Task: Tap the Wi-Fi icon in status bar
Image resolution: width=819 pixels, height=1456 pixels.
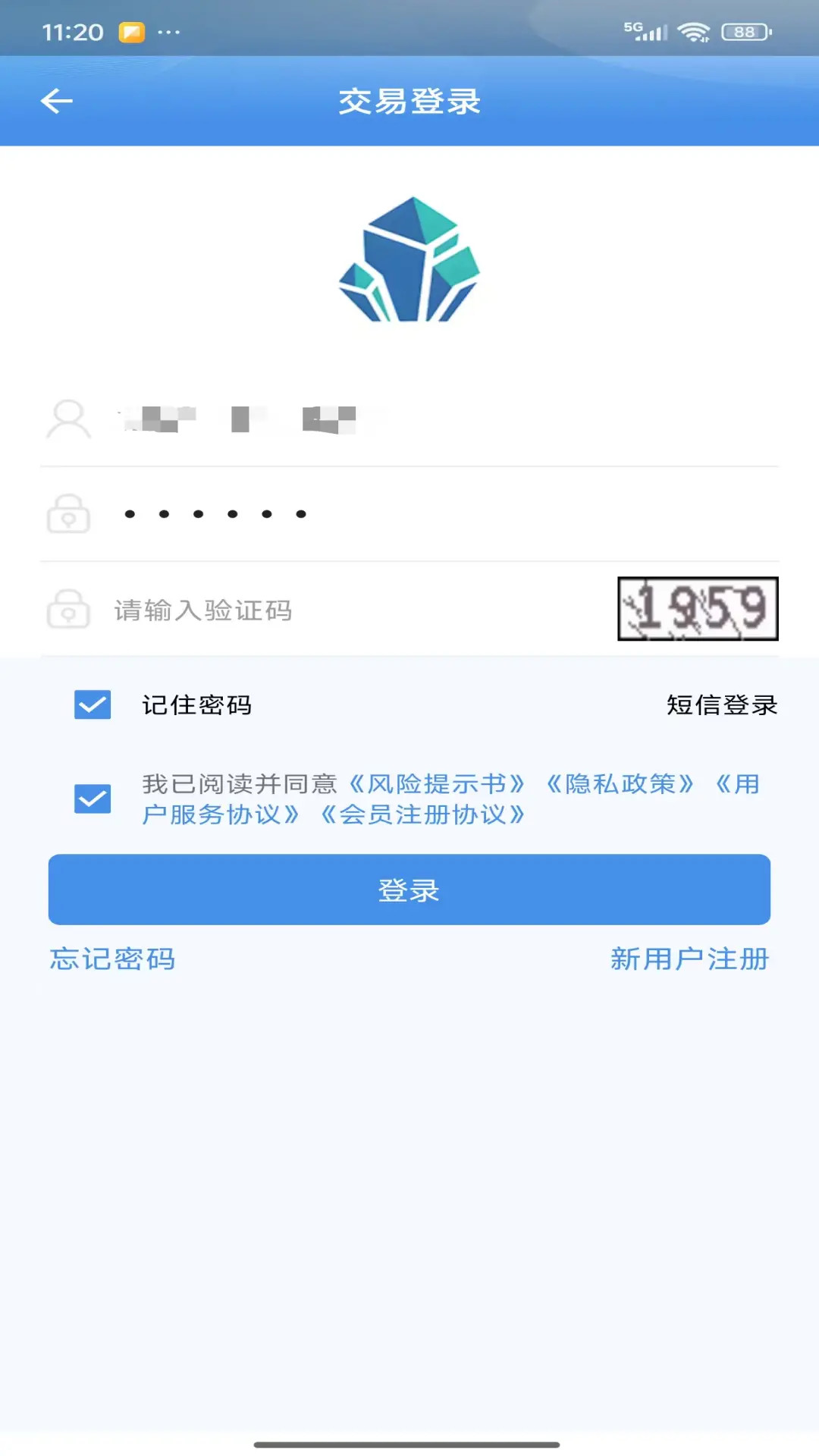Action: pyautogui.click(x=692, y=31)
